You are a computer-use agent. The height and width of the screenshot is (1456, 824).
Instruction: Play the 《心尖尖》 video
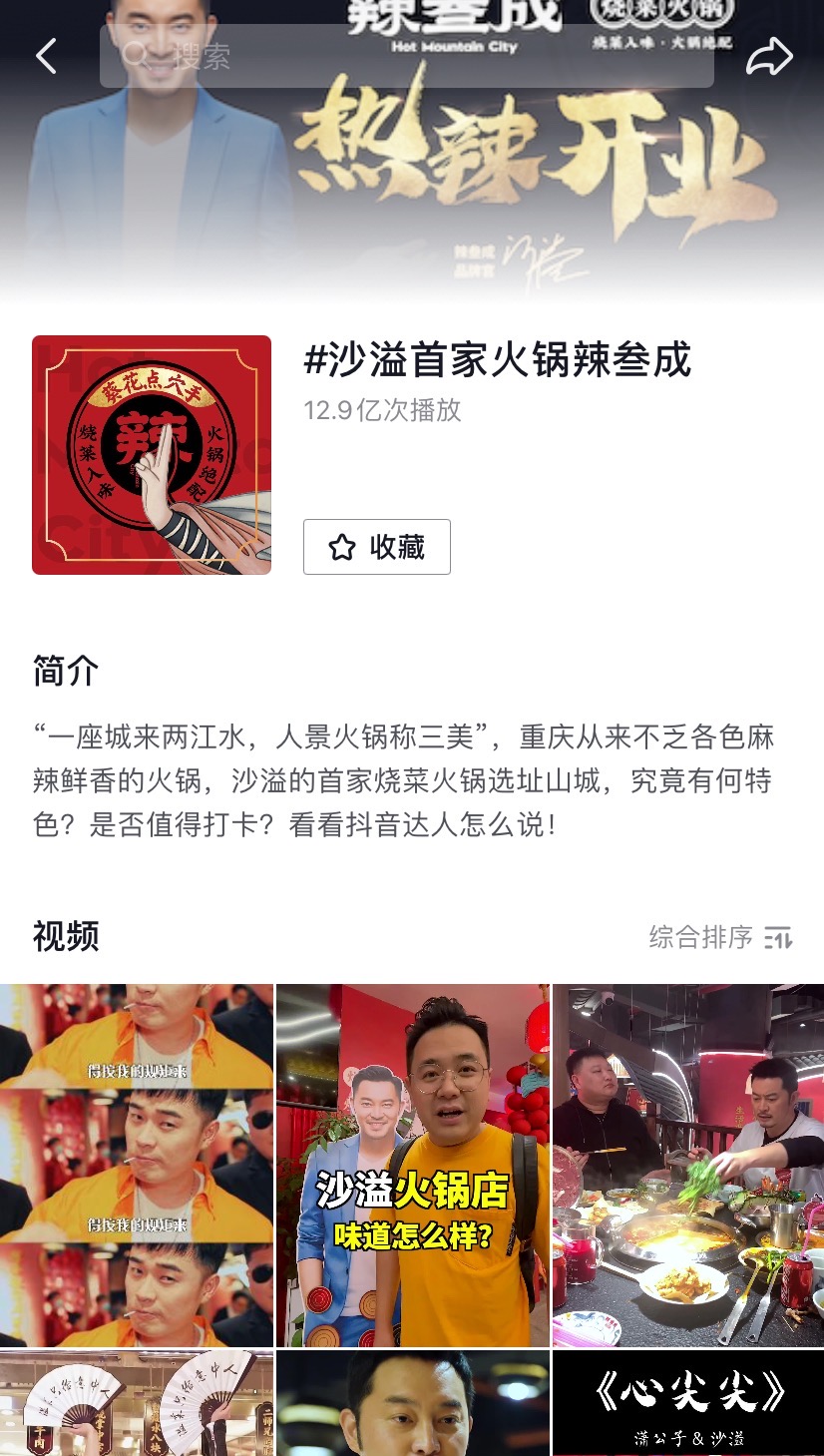point(688,1402)
